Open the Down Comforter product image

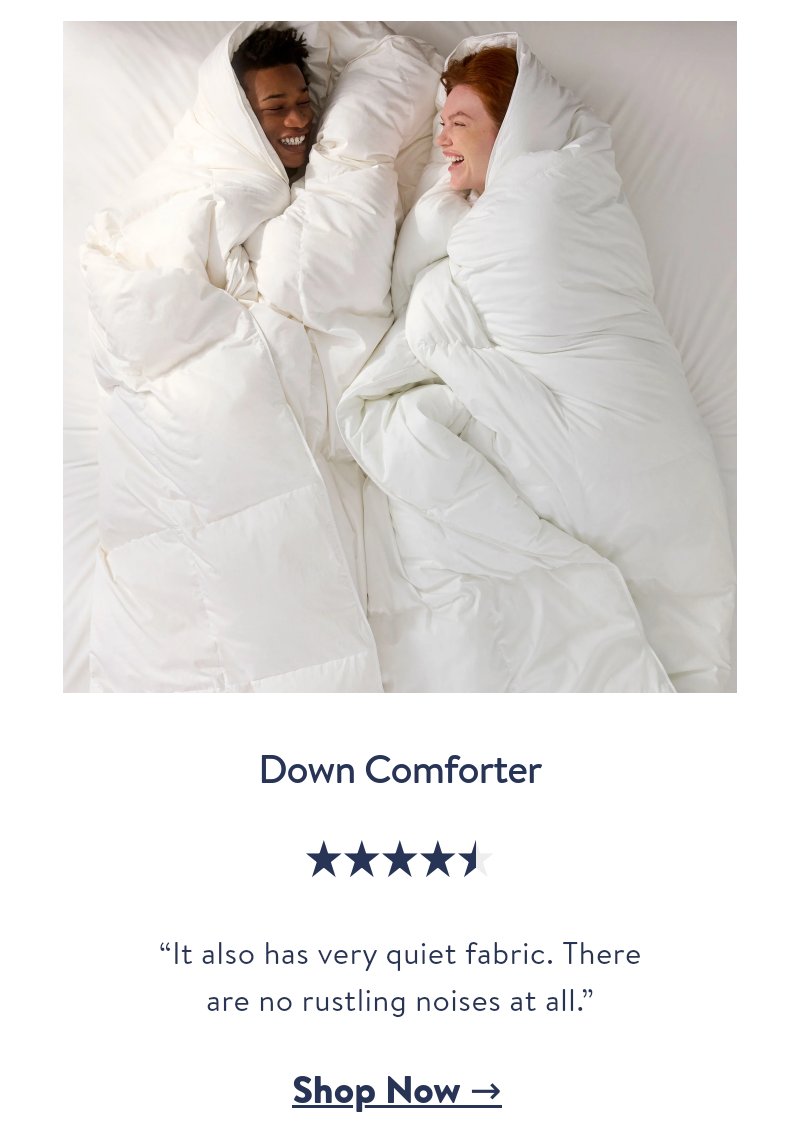pos(400,357)
